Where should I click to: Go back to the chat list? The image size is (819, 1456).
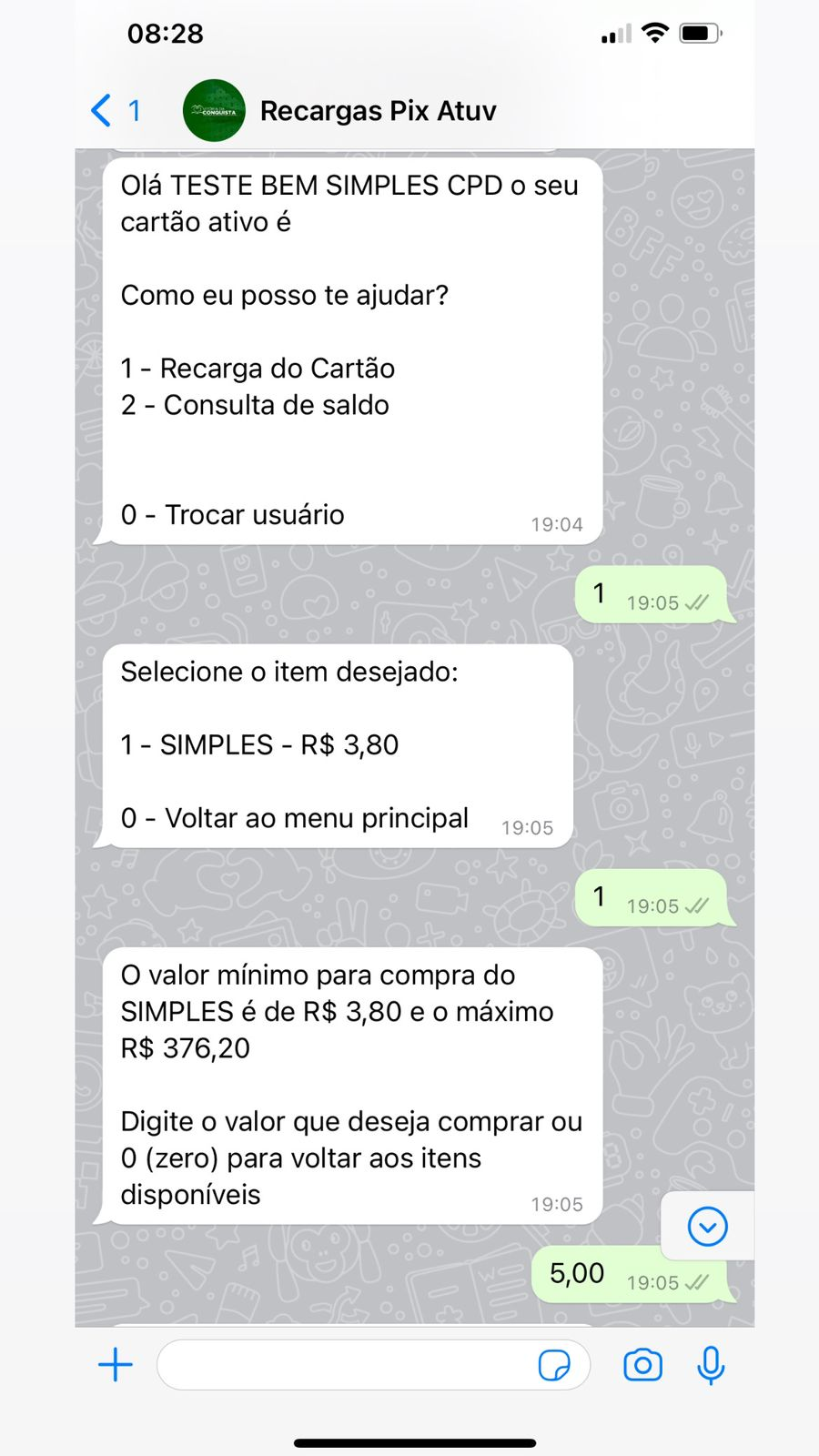115,111
